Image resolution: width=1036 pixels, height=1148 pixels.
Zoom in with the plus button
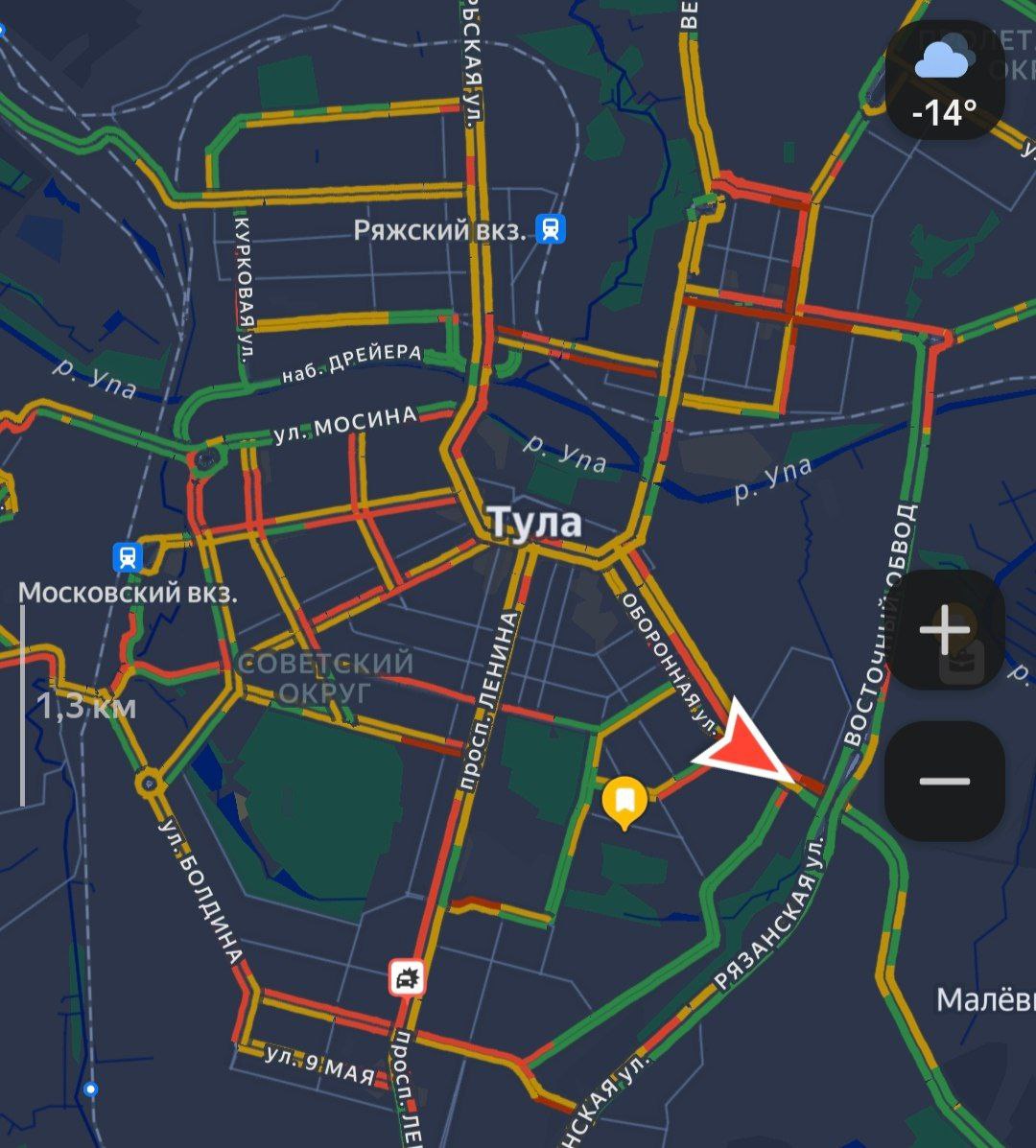[x=945, y=630]
